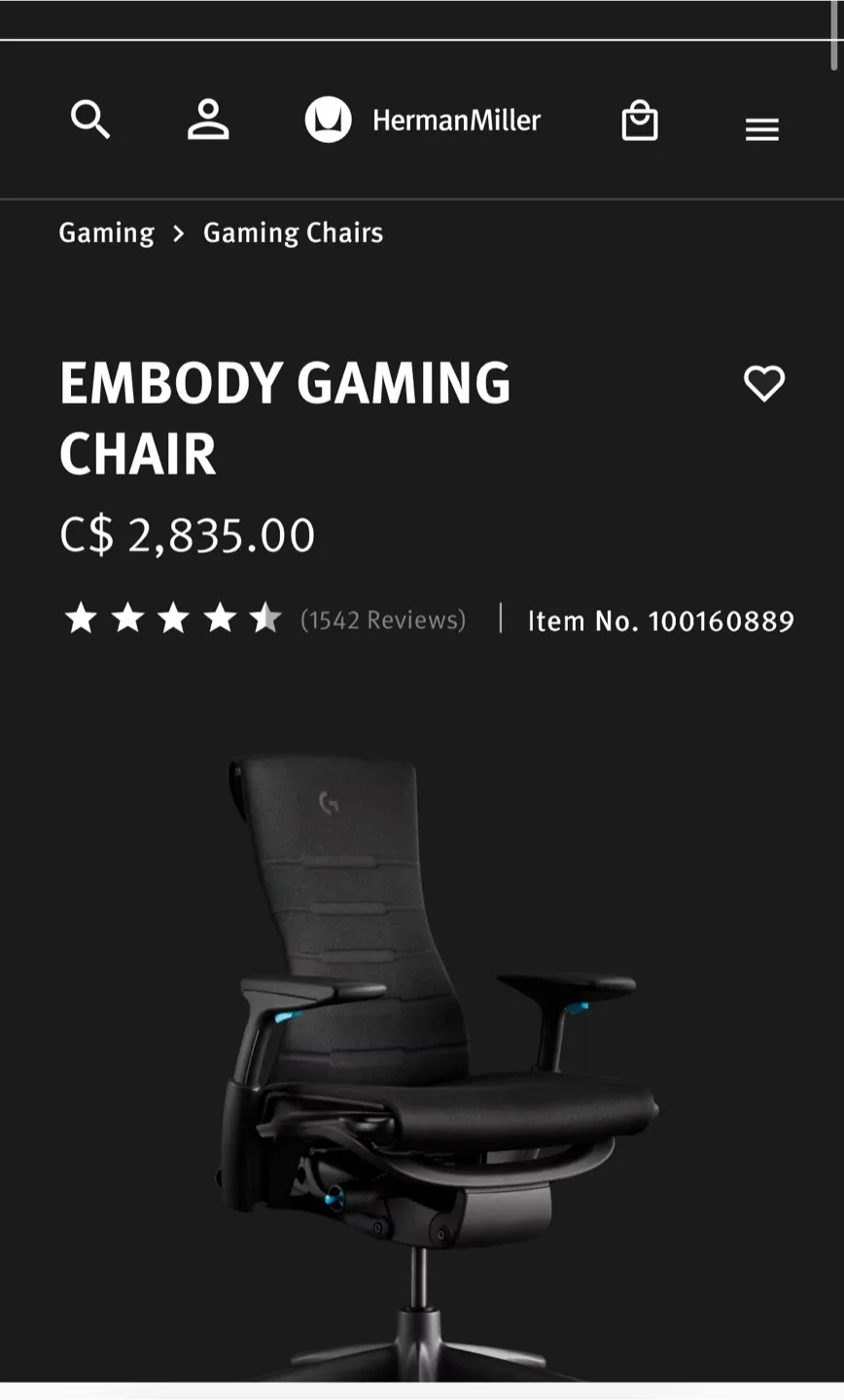Toggle the favorite heart for Embody Gaming Chair

(x=765, y=384)
